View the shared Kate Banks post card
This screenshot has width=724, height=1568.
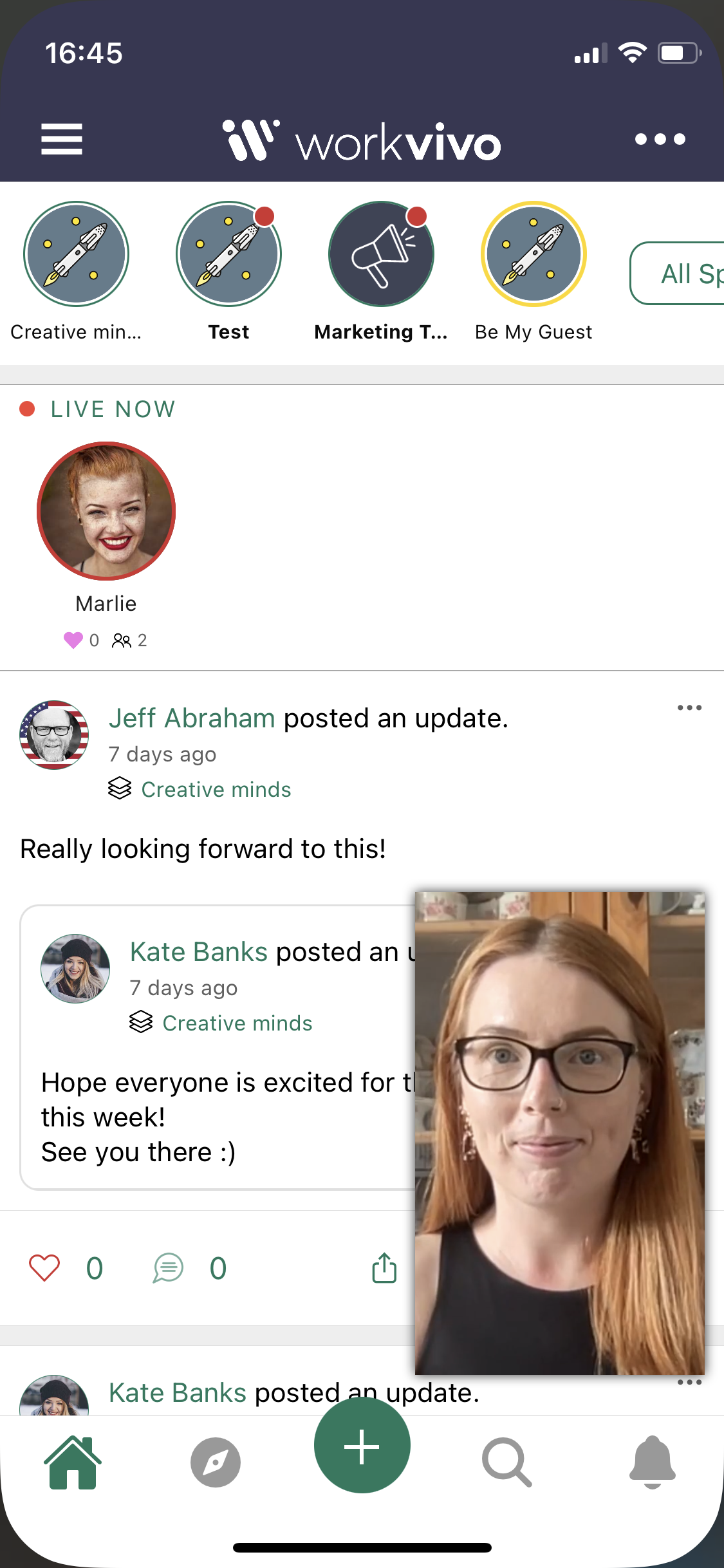click(218, 1047)
